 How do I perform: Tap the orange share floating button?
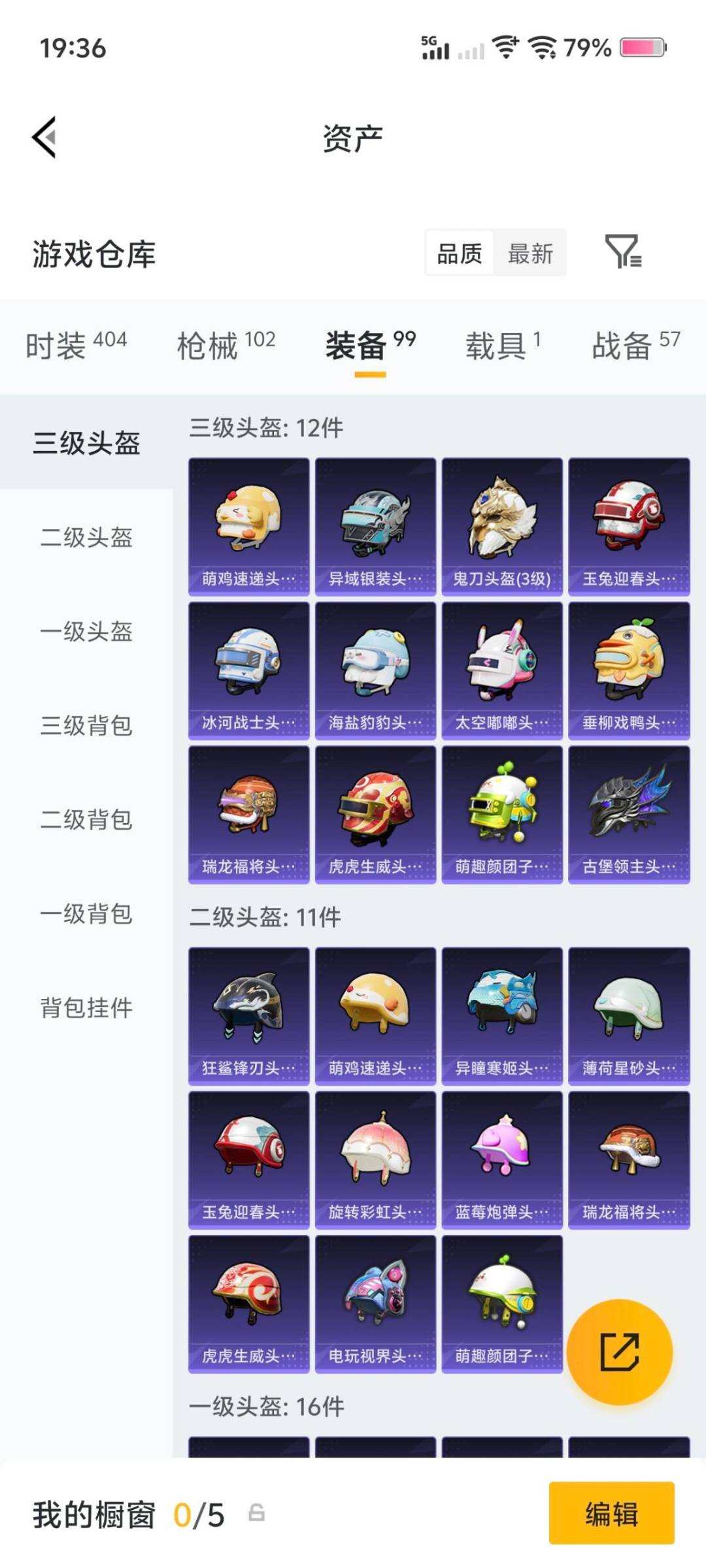tap(620, 1351)
